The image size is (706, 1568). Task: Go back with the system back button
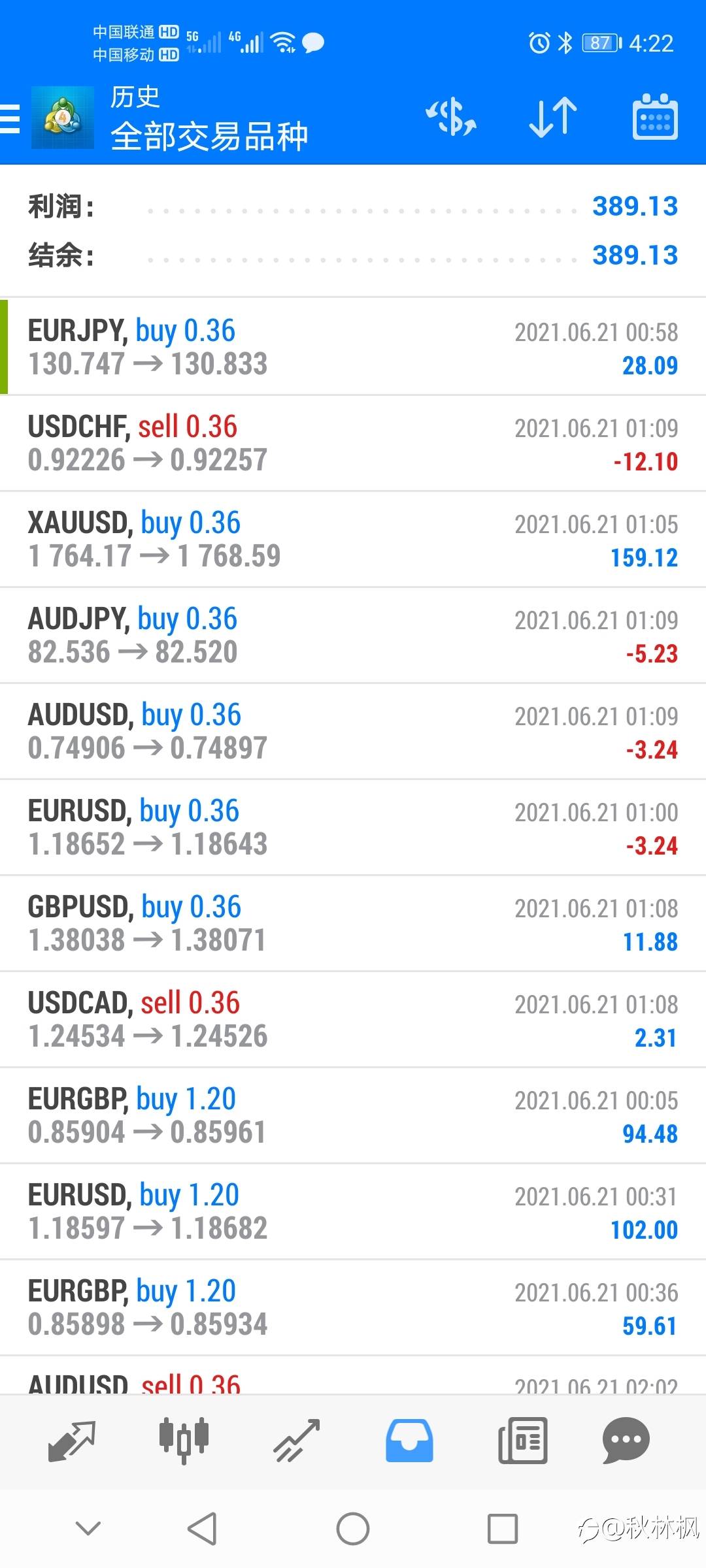[202, 1529]
